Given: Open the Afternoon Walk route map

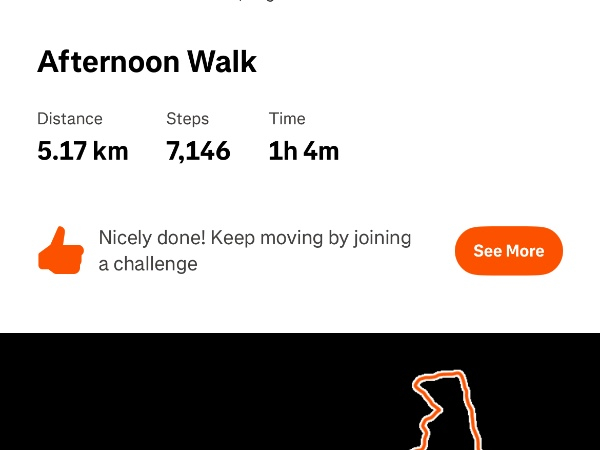Looking at the screenshot, I should [x=300, y=392].
